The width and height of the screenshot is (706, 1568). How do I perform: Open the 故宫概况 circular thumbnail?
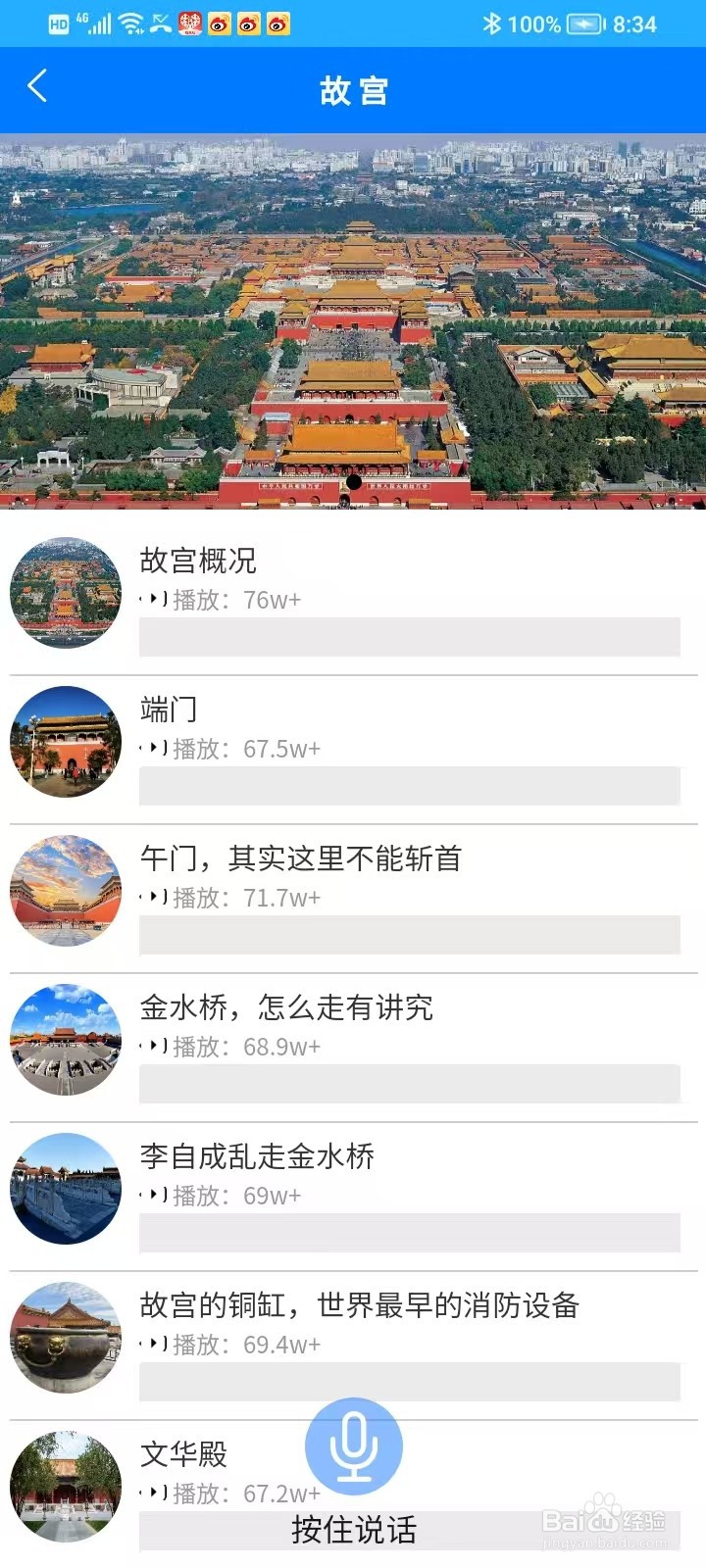[65, 590]
